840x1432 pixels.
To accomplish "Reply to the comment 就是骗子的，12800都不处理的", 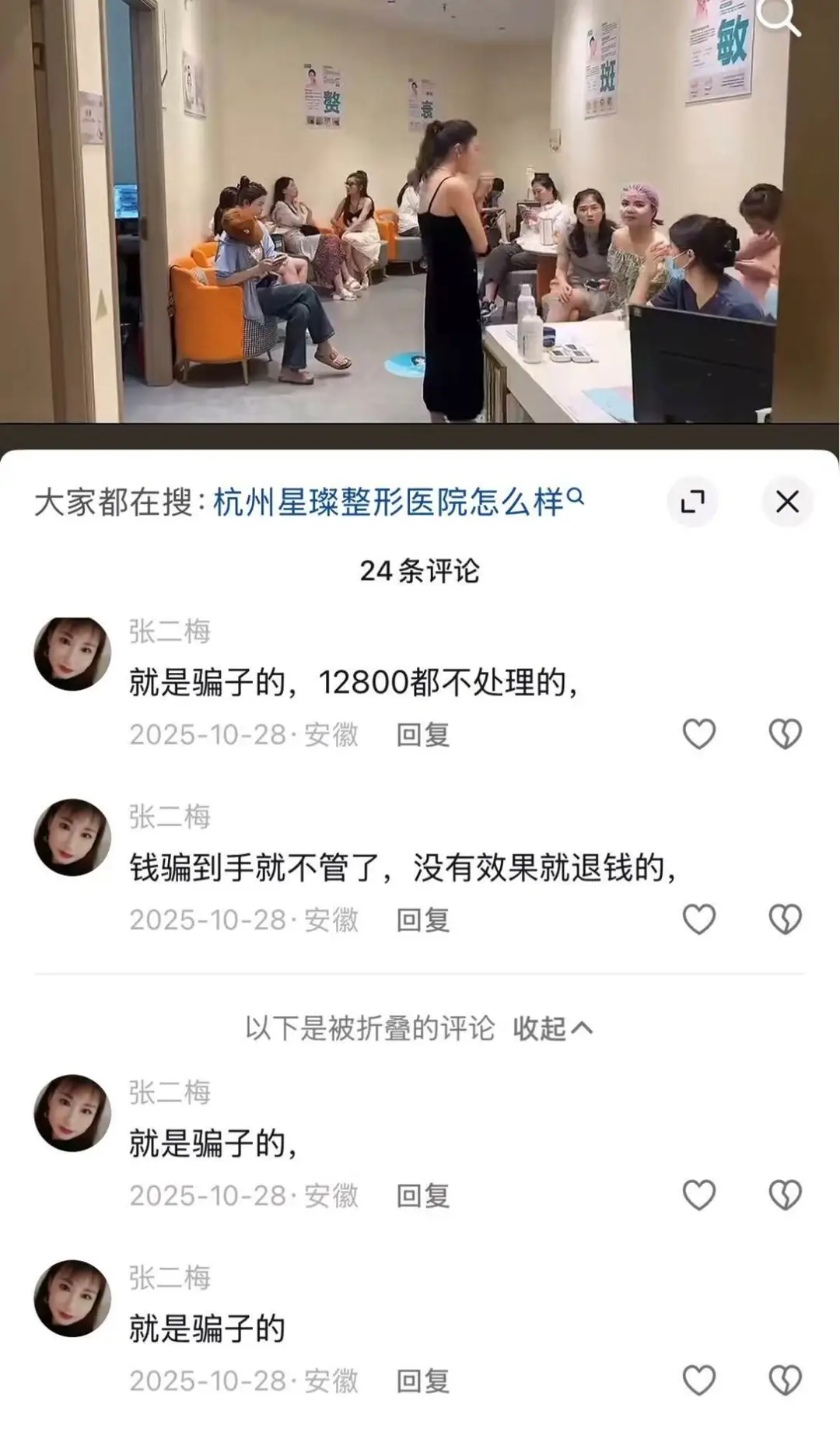I will pyautogui.click(x=423, y=734).
